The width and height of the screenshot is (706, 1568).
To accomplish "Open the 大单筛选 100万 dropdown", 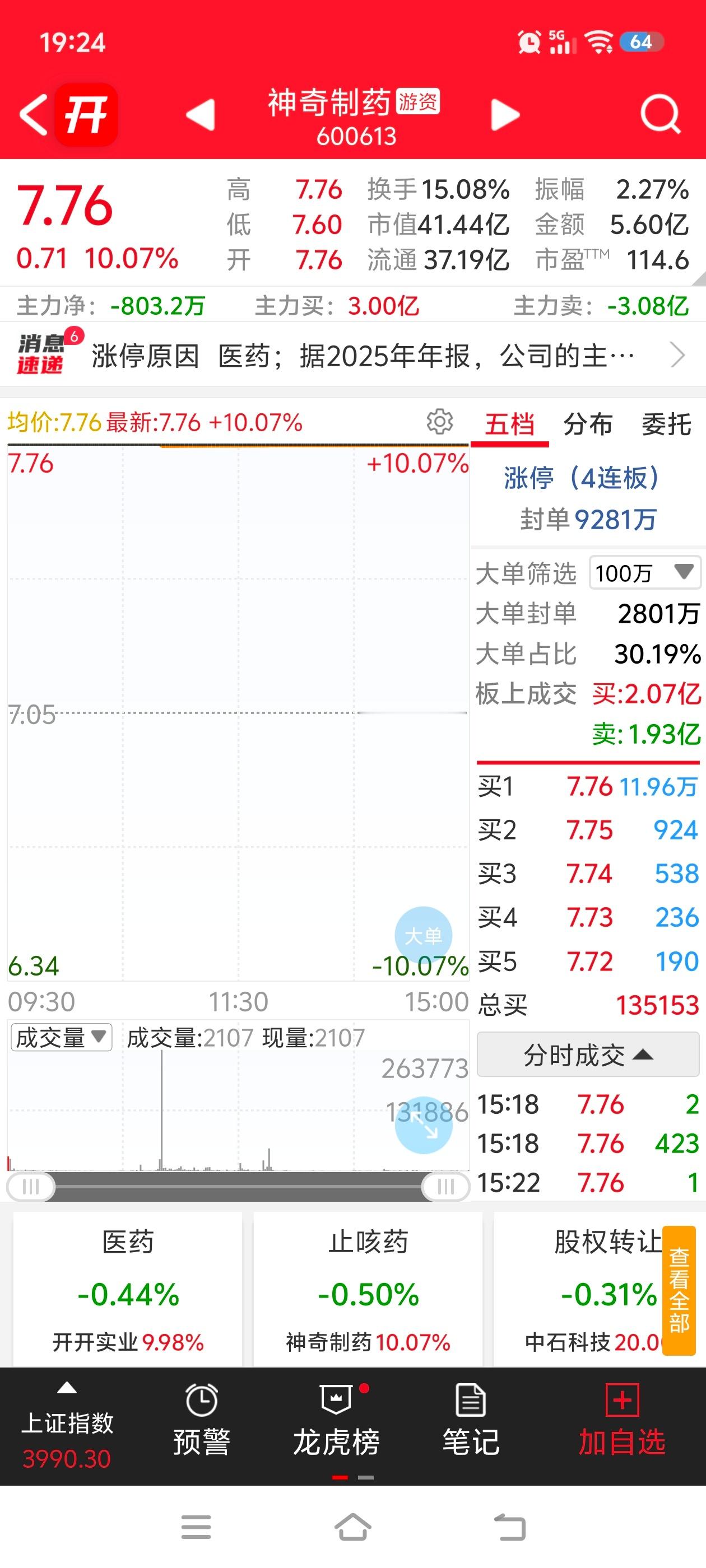I will click(x=645, y=573).
